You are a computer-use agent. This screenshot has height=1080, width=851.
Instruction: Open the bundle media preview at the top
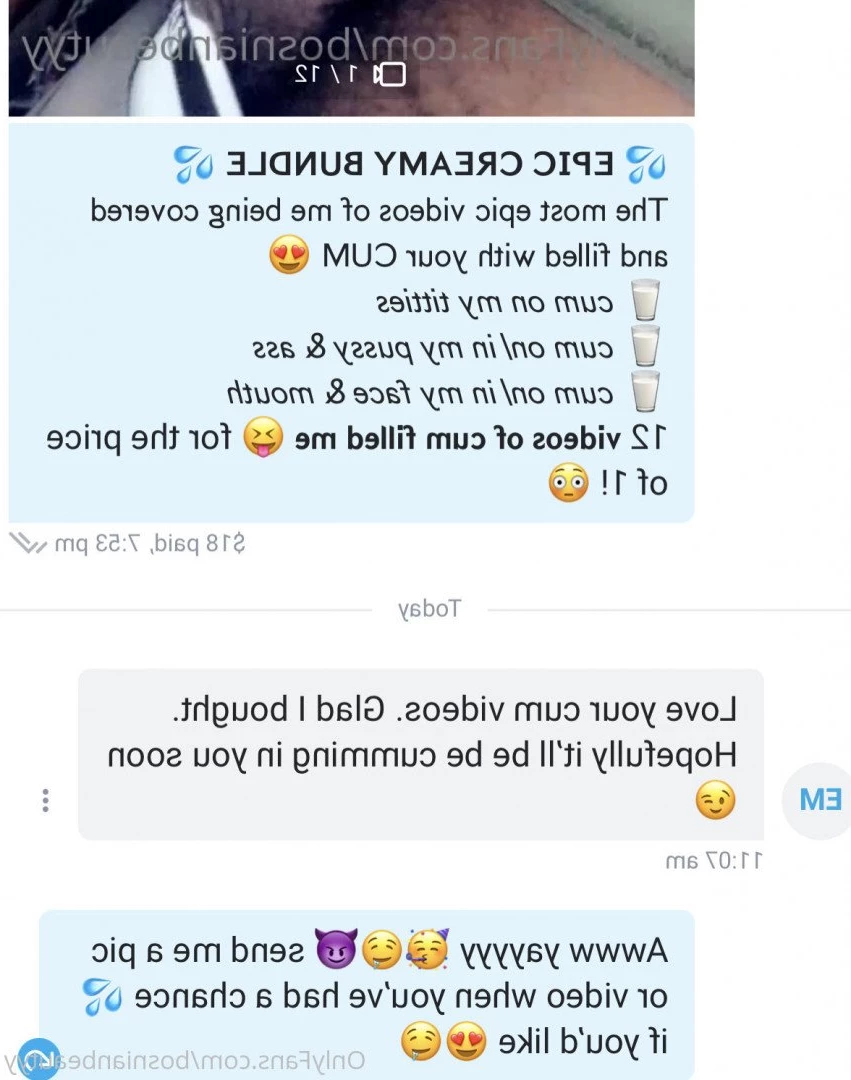(351, 58)
